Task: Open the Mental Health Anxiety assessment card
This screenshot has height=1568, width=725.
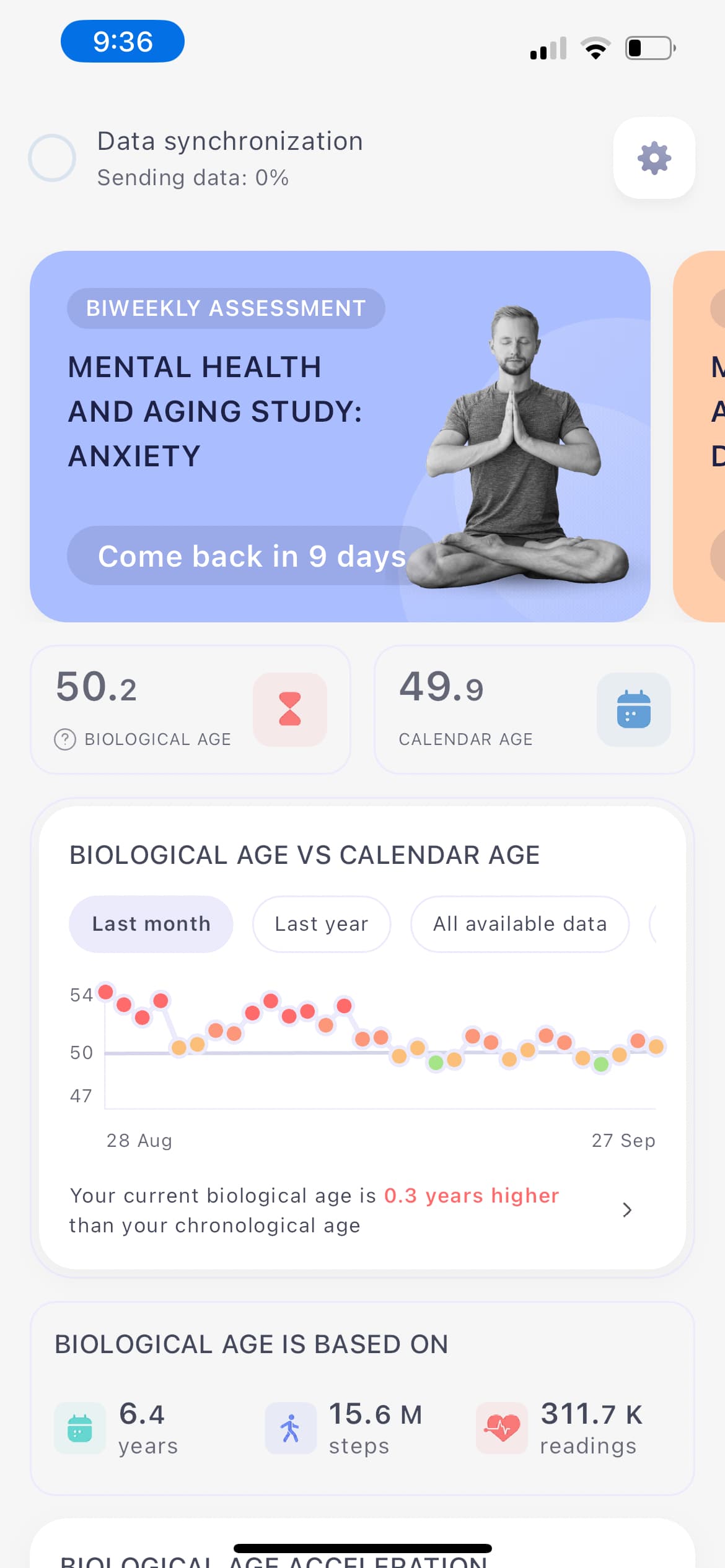Action: tap(340, 436)
